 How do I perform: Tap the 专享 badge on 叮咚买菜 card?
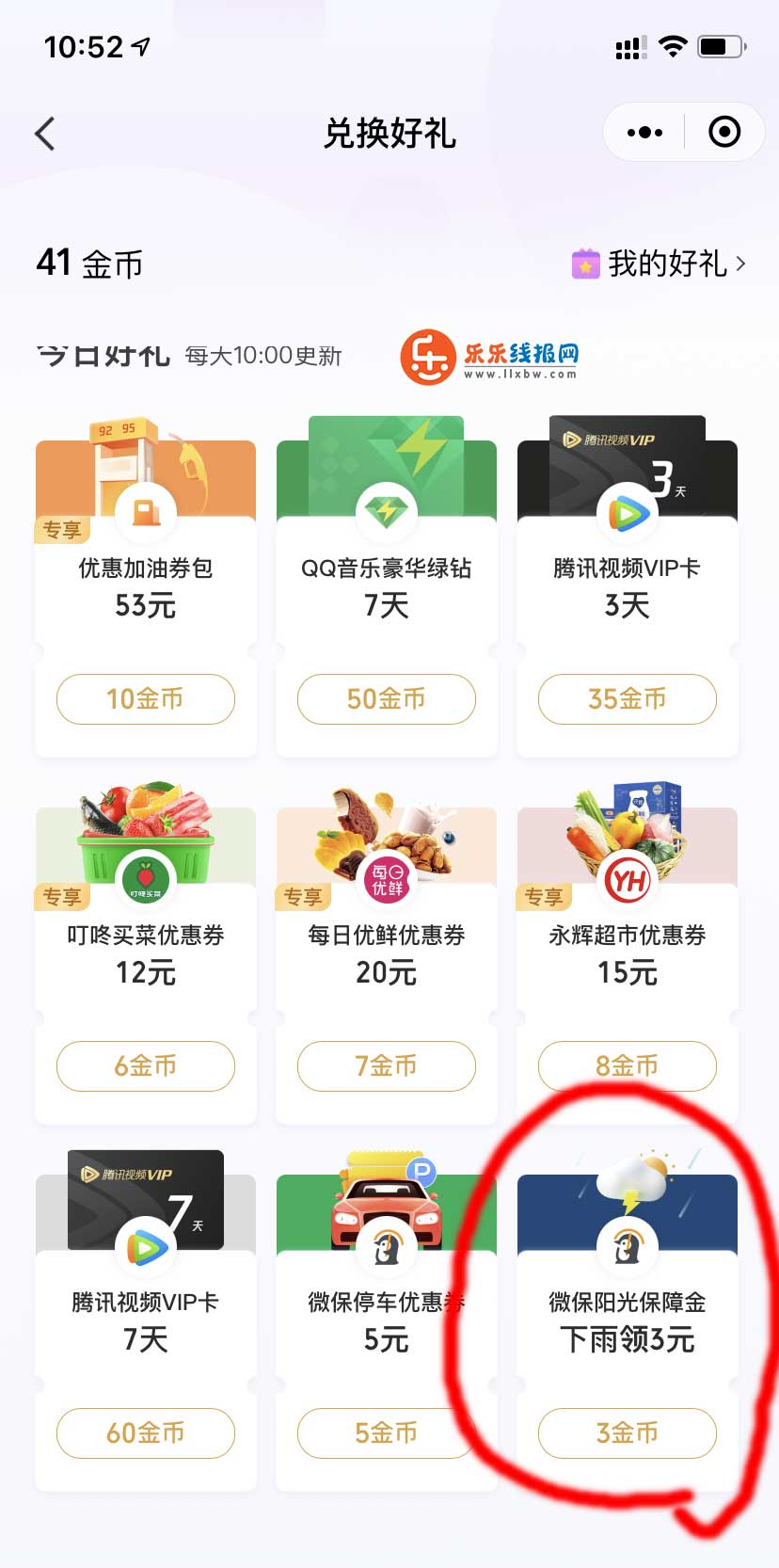[62, 896]
